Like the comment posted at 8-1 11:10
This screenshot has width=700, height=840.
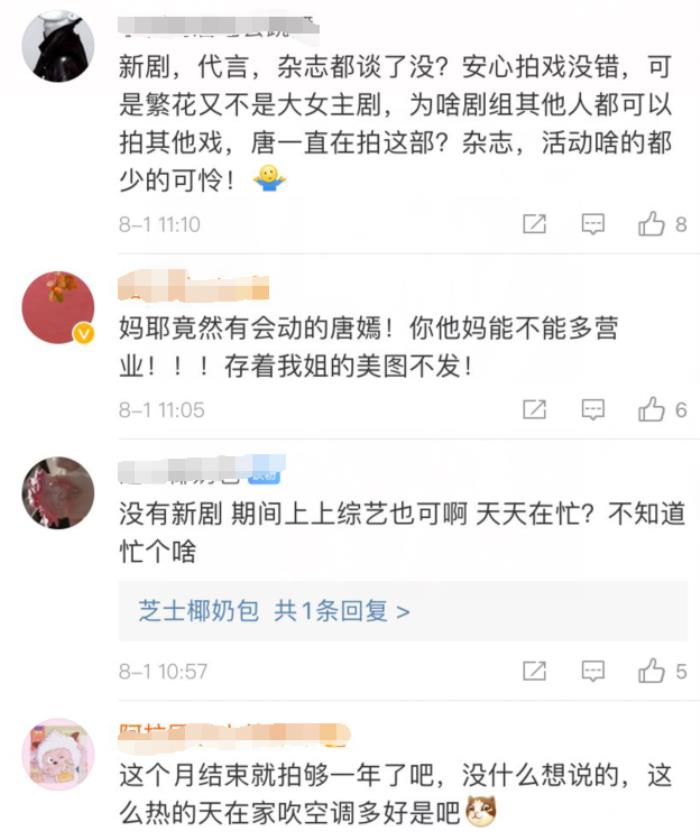(652, 224)
